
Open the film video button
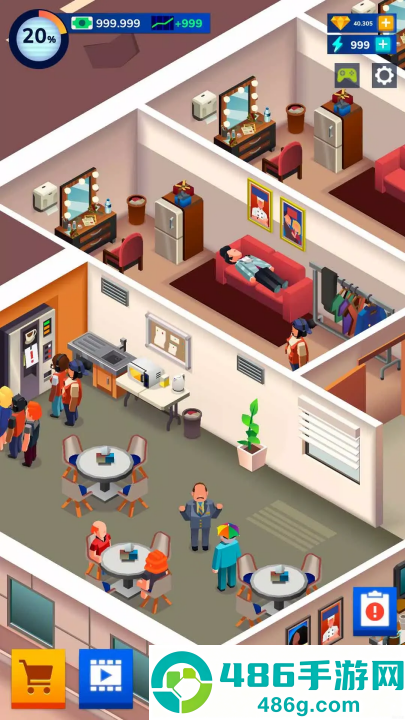coord(106,678)
